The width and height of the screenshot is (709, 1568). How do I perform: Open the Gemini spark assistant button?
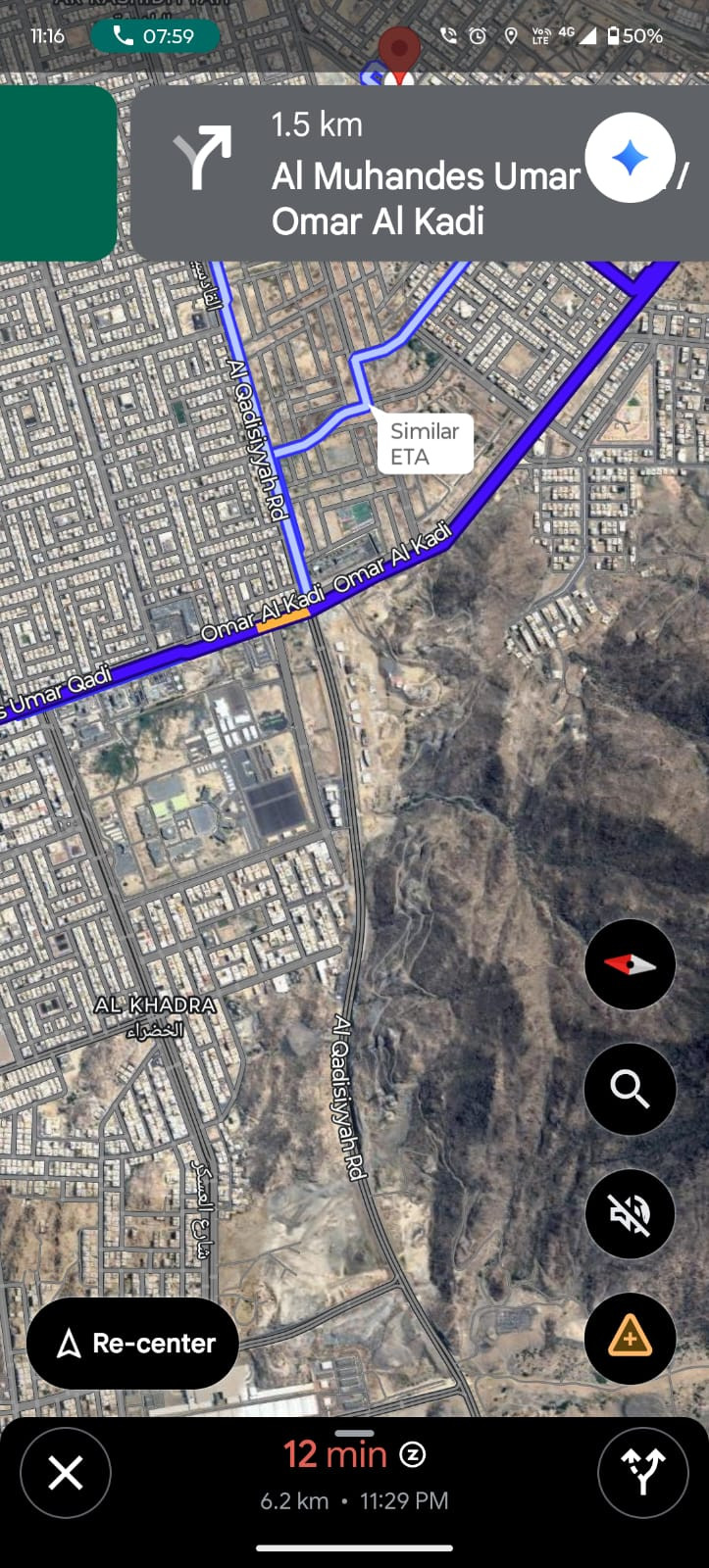coord(630,159)
